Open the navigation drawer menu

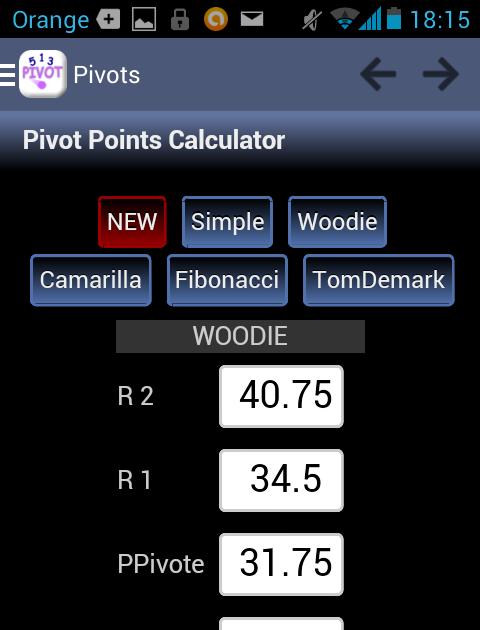click(8, 74)
